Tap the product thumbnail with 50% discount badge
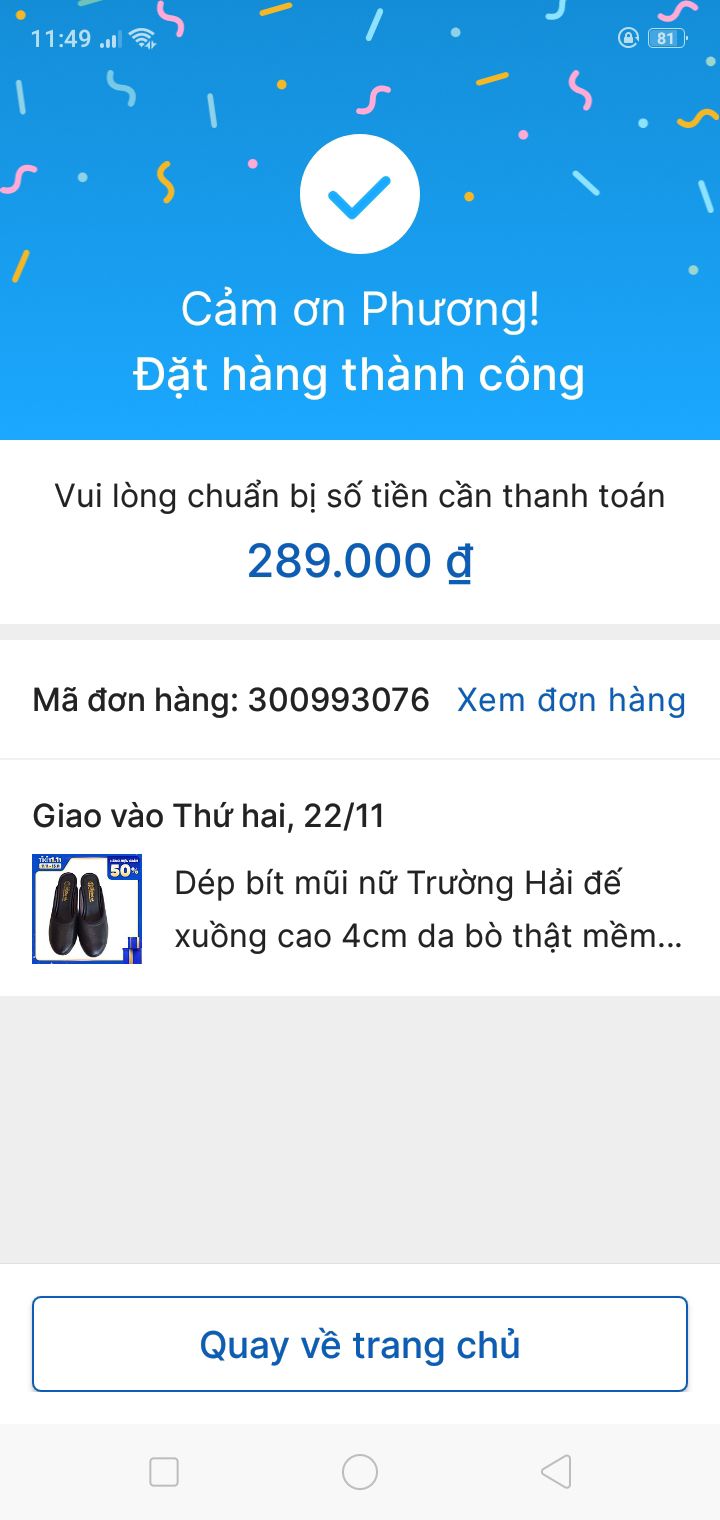Screen dimensions: 720x1520 [86, 910]
